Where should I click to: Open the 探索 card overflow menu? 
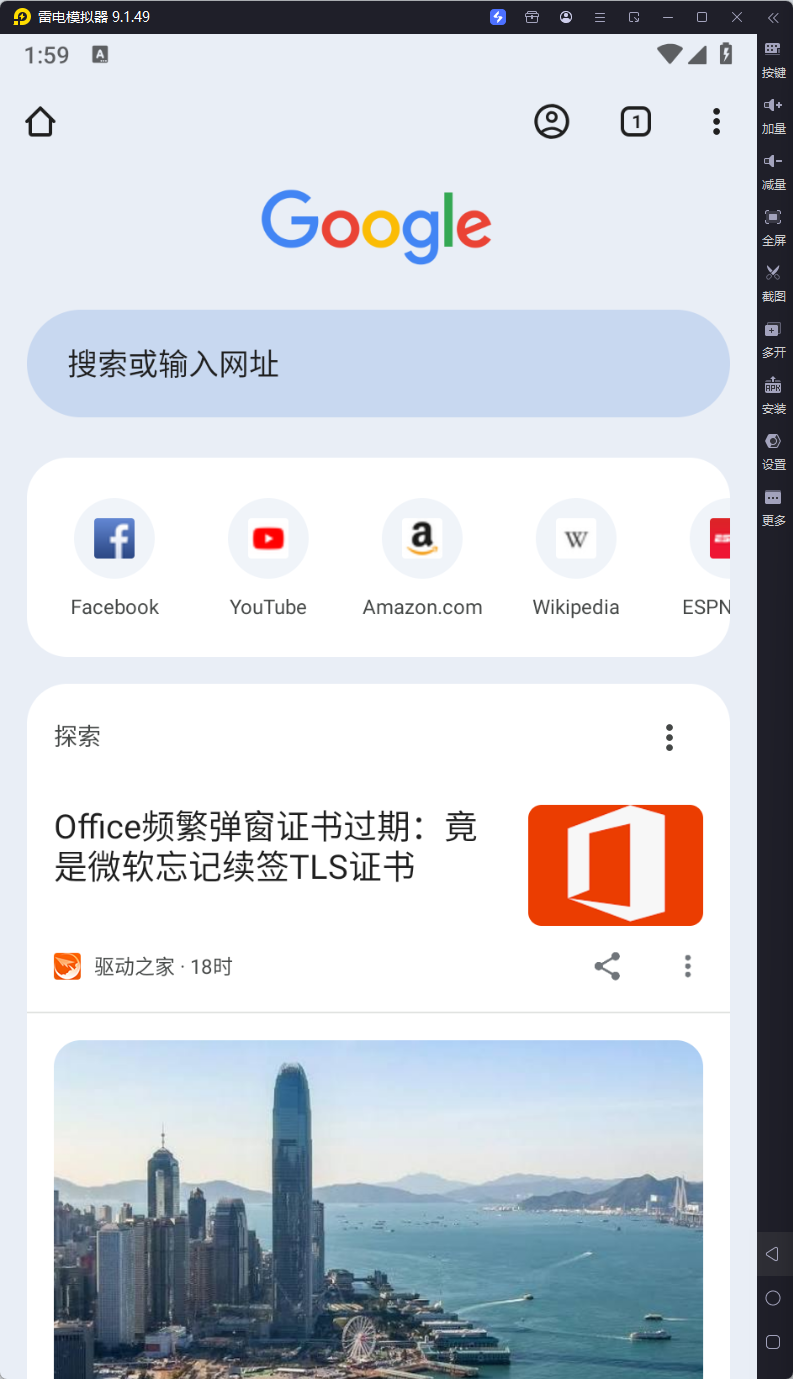669,737
